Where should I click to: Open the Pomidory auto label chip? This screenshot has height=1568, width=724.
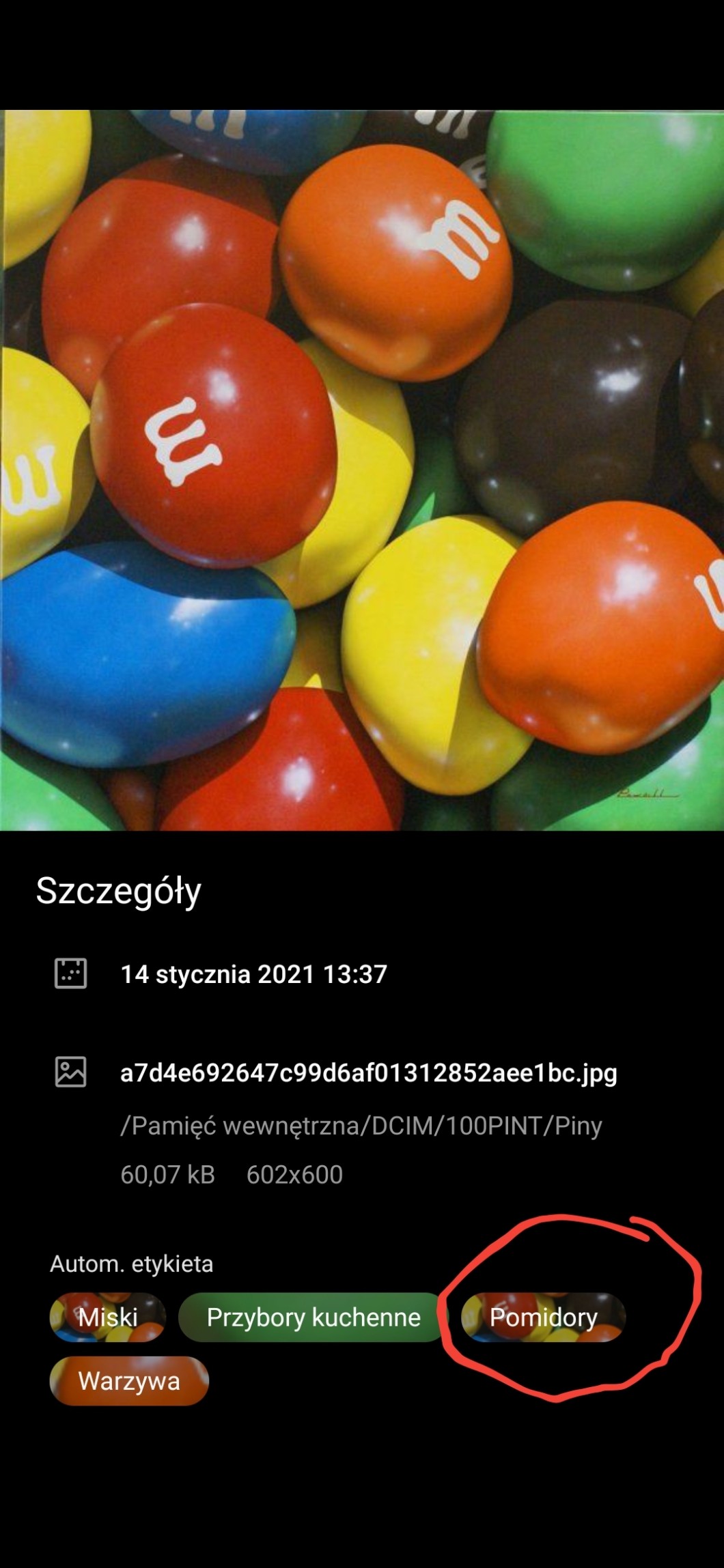(544, 1317)
